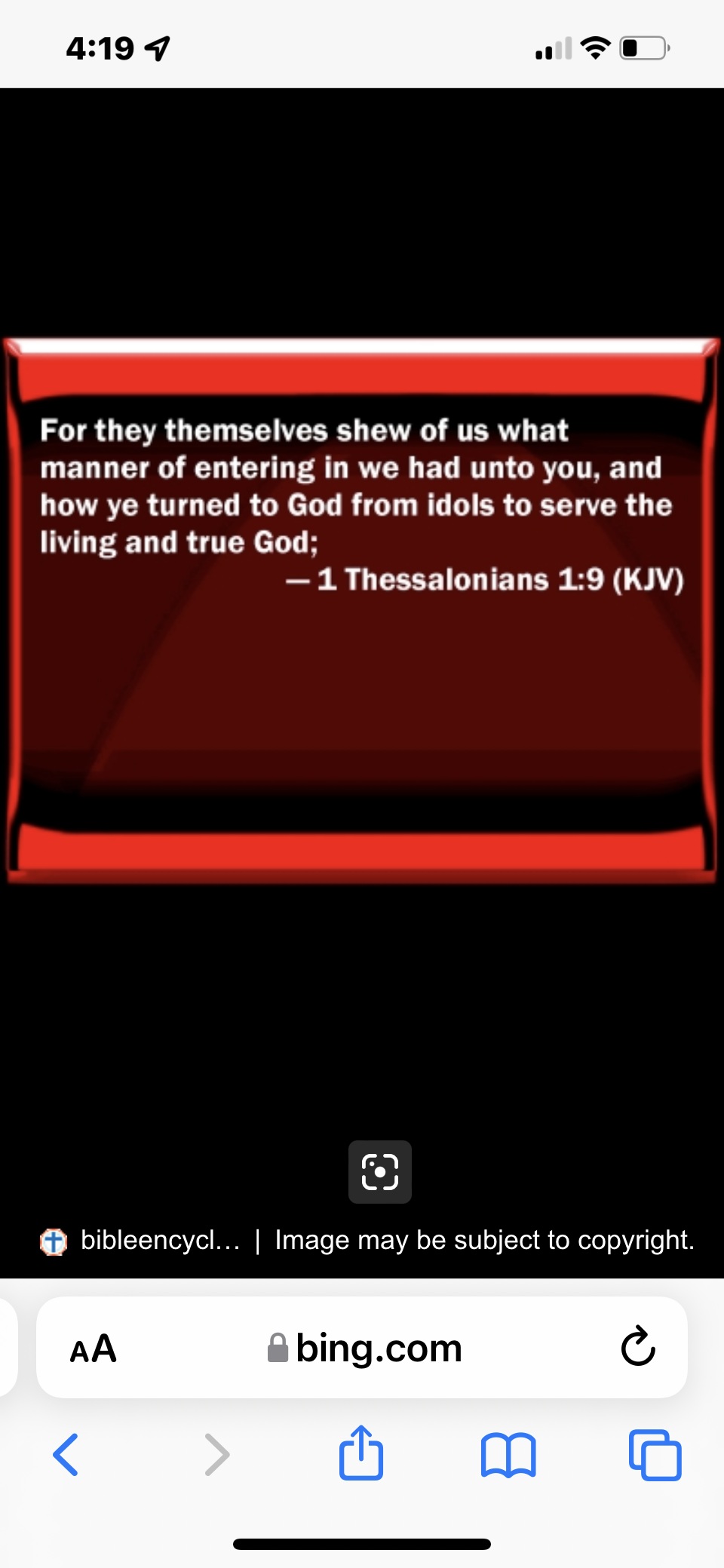
Task: Tap the visual search icon below the image
Action: (x=379, y=1171)
